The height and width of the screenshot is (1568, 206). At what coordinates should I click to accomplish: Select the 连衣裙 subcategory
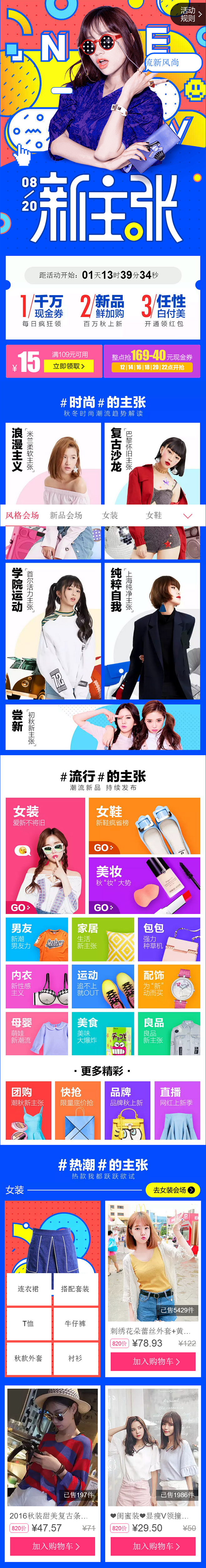28,1289
